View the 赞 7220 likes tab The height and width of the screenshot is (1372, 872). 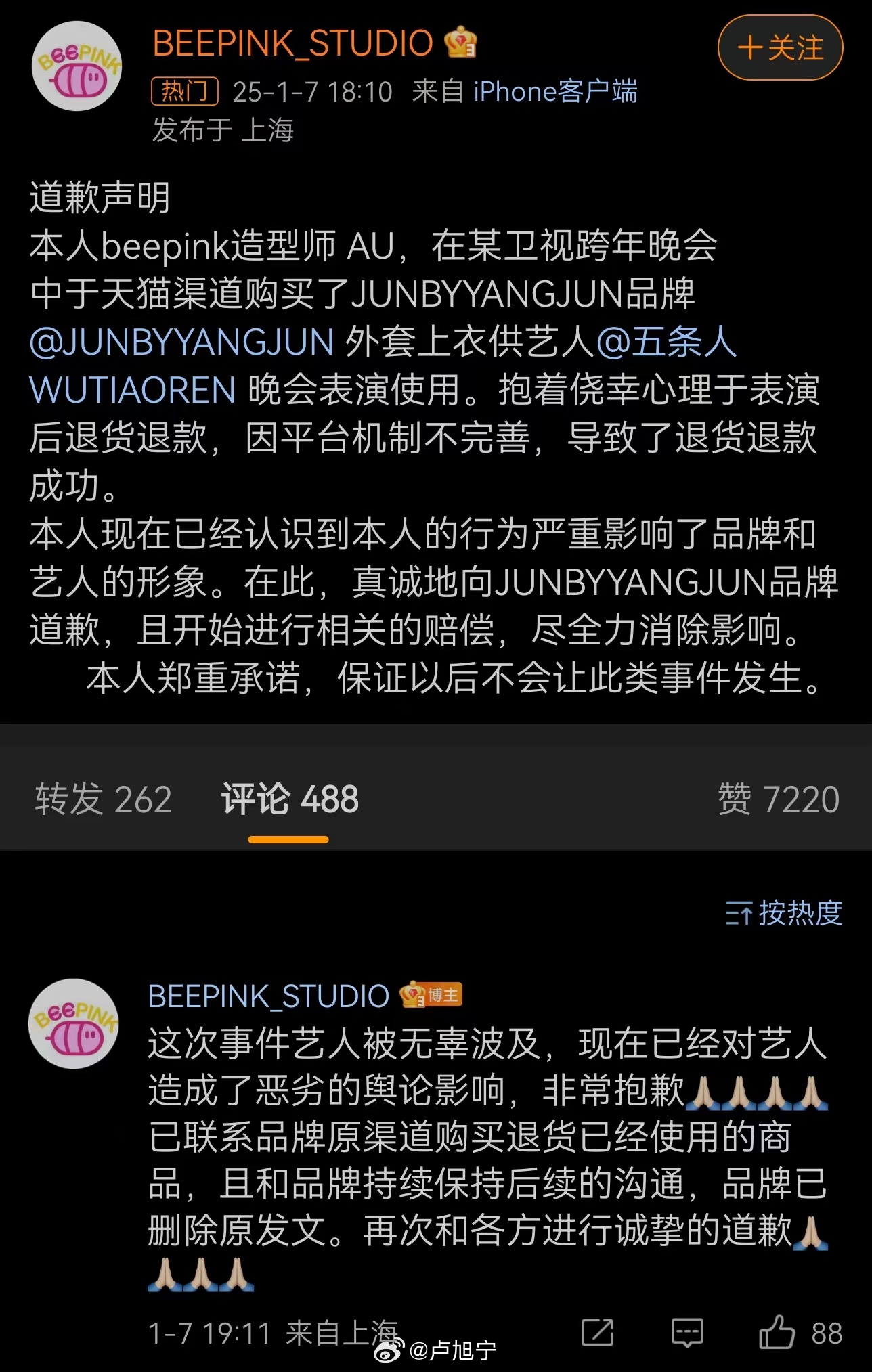point(779,799)
